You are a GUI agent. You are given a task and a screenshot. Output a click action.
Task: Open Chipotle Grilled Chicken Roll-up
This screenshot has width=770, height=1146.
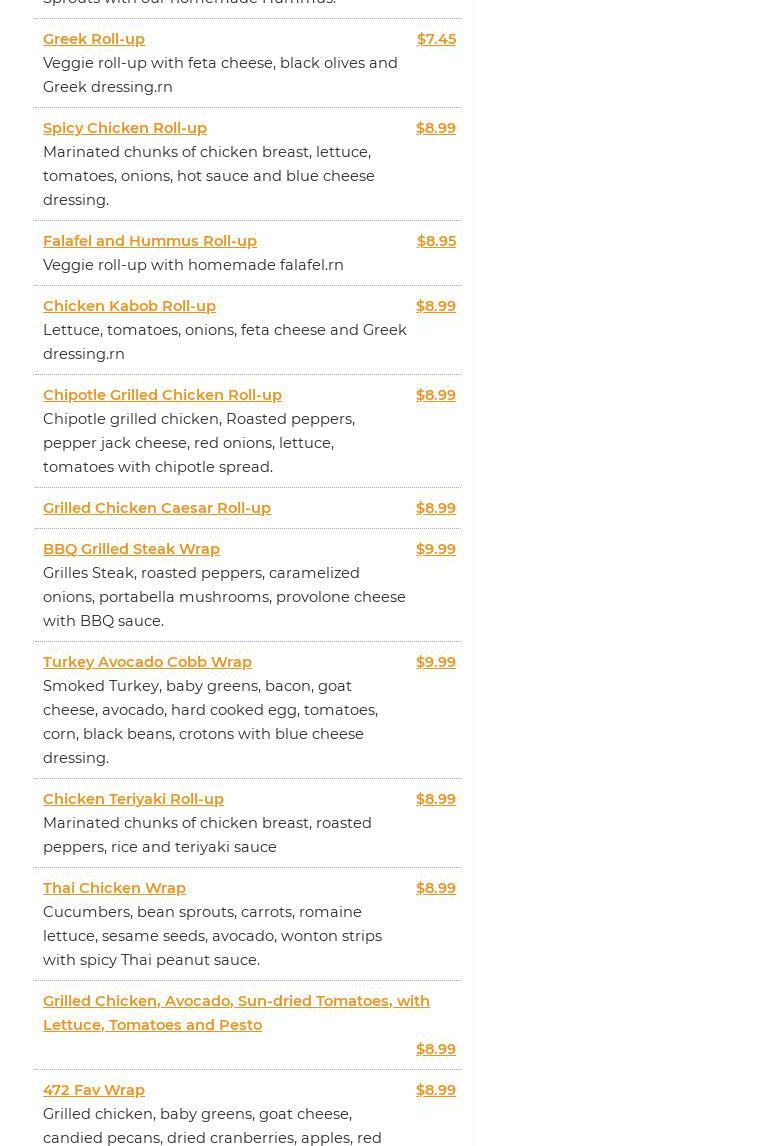click(x=162, y=395)
